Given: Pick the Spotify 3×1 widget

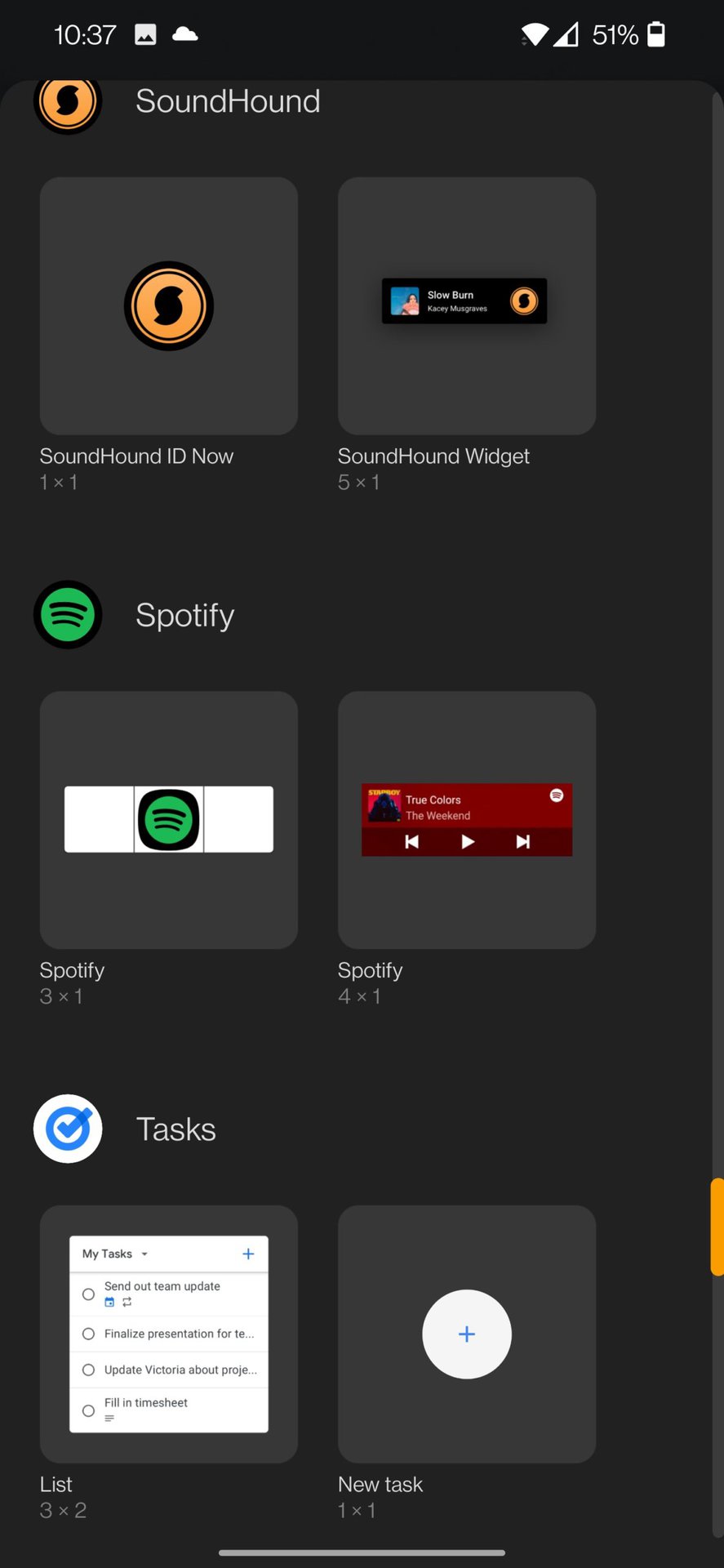Looking at the screenshot, I should coord(169,820).
